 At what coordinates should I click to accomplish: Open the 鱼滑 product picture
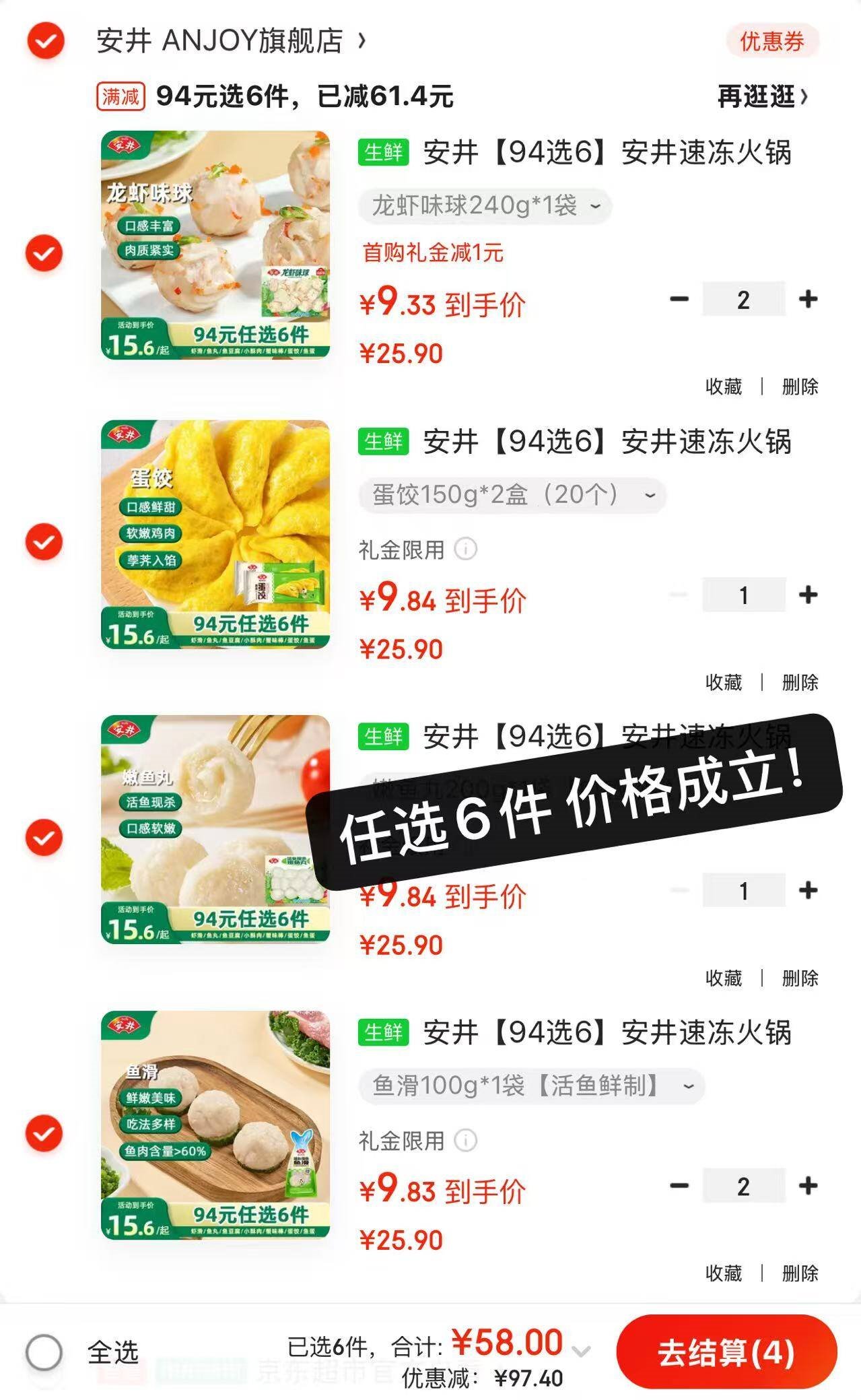pyautogui.click(x=215, y=1125)
